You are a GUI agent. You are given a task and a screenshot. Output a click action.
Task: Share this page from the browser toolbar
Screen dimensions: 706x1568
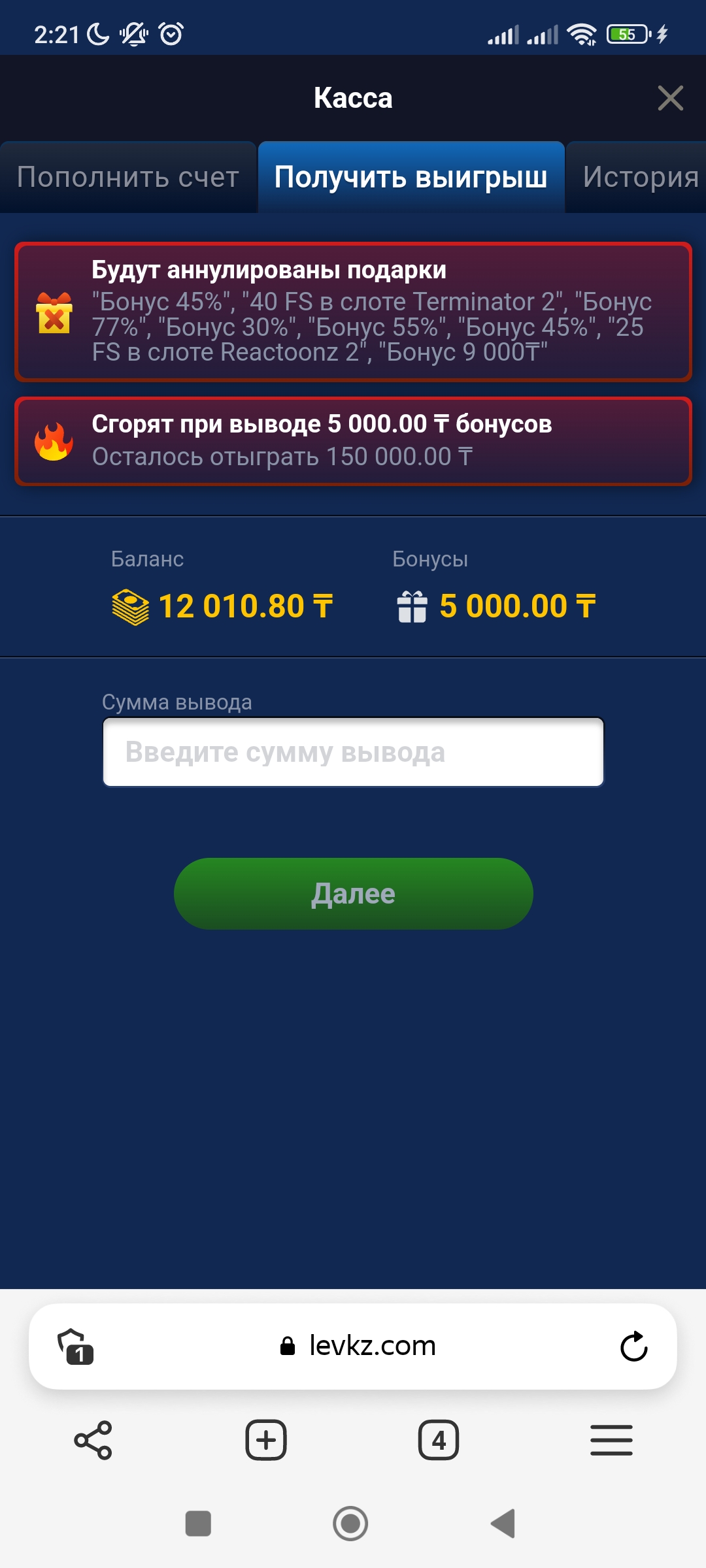(93, 1440)
